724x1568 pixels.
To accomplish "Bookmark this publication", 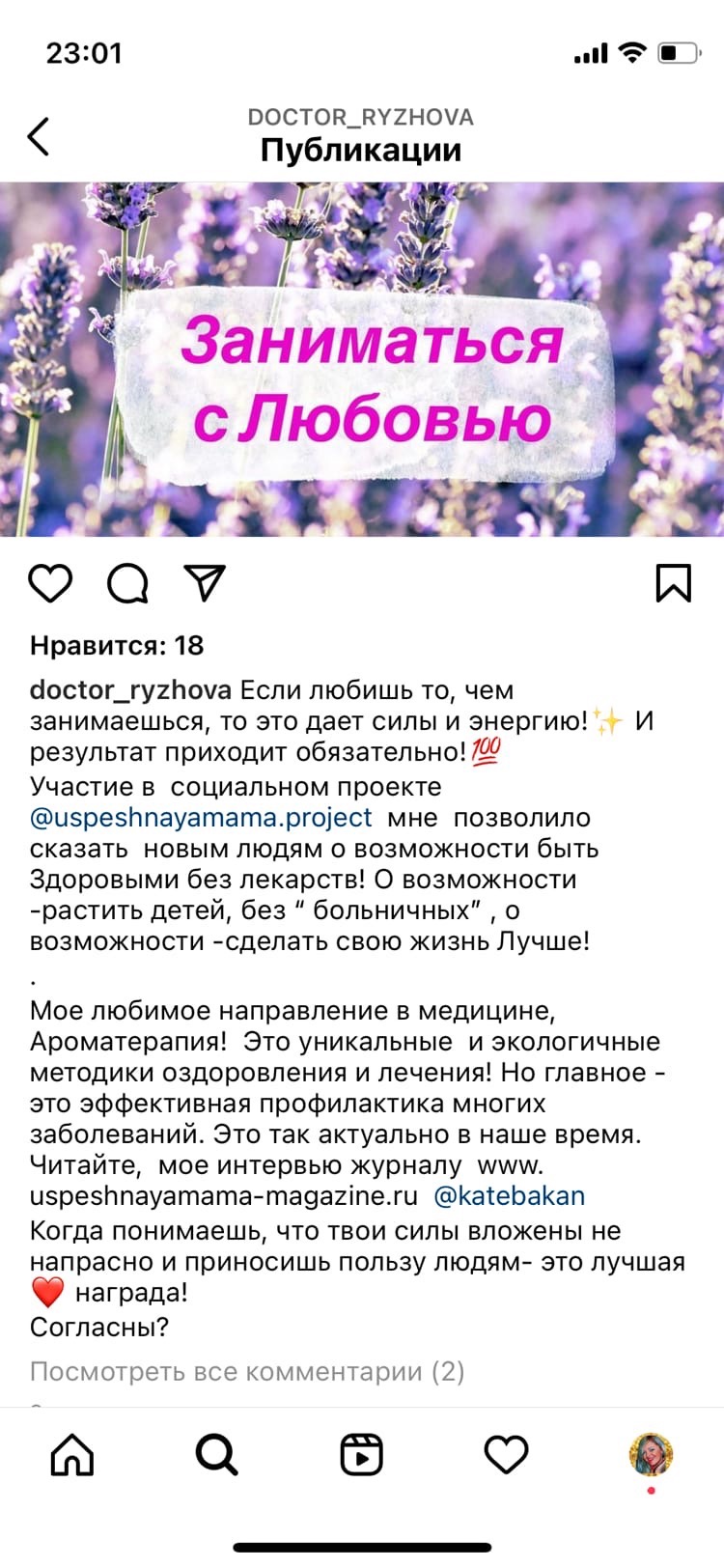I will (x=673, y=583).
